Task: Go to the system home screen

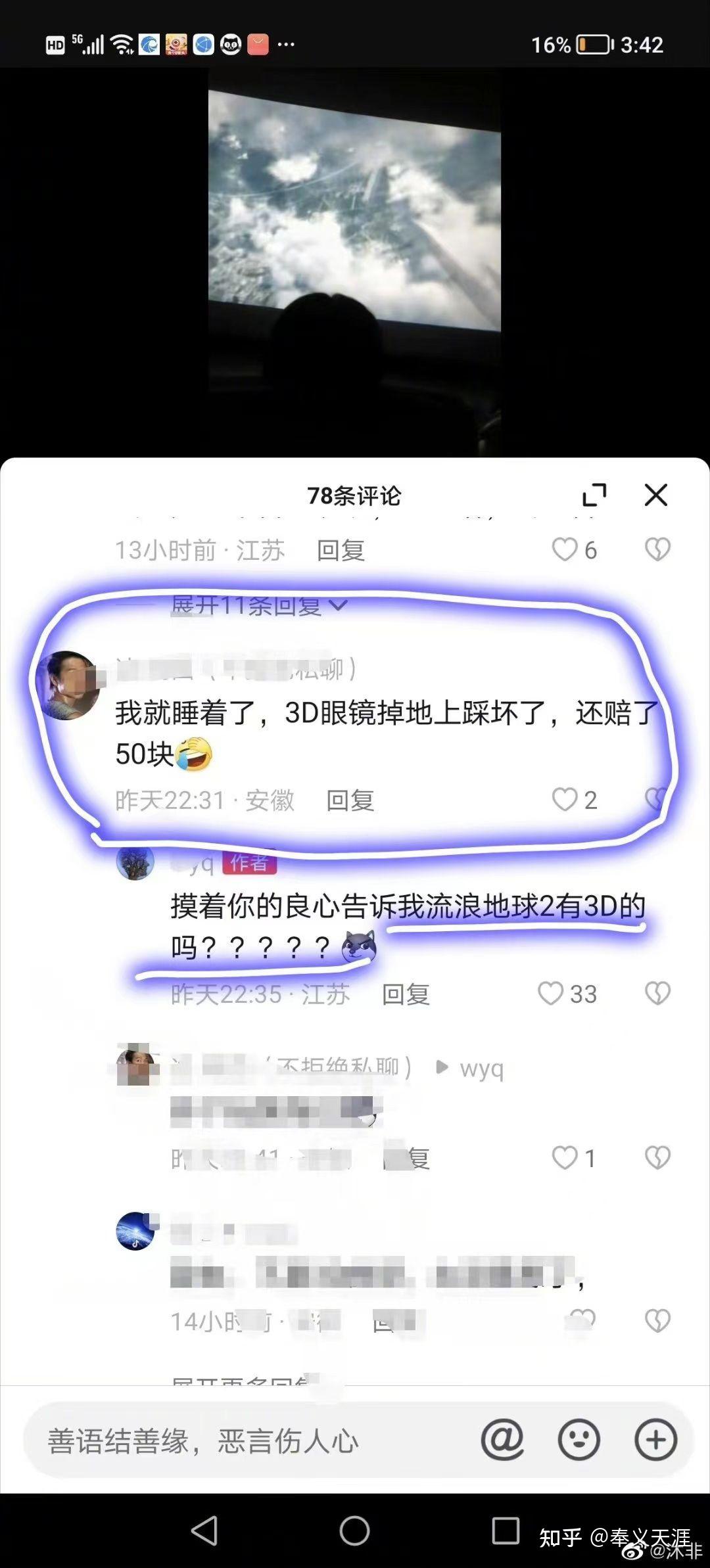Action: (354, 1531)
